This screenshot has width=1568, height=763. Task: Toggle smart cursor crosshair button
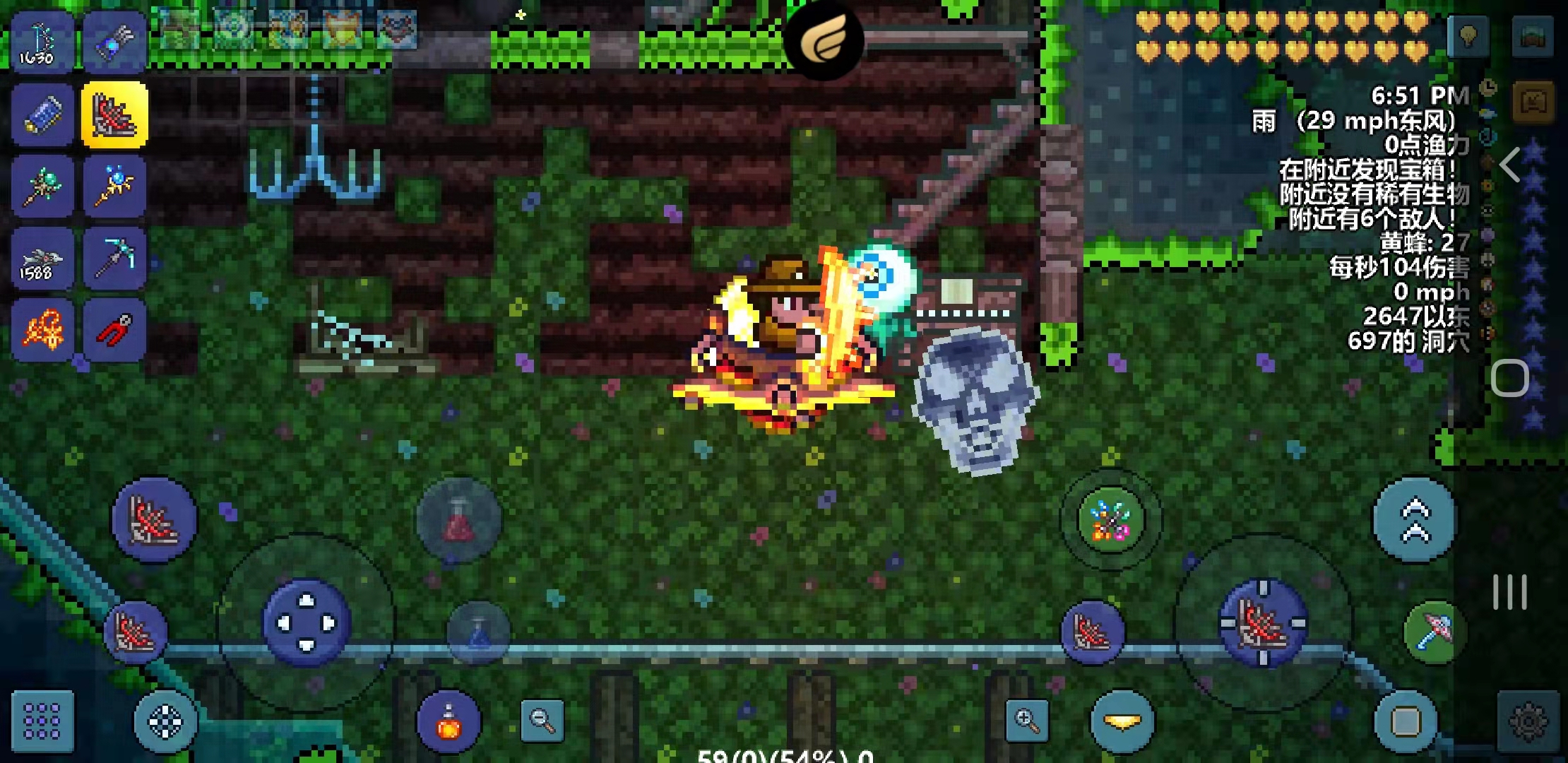click(x=165, y=721)
